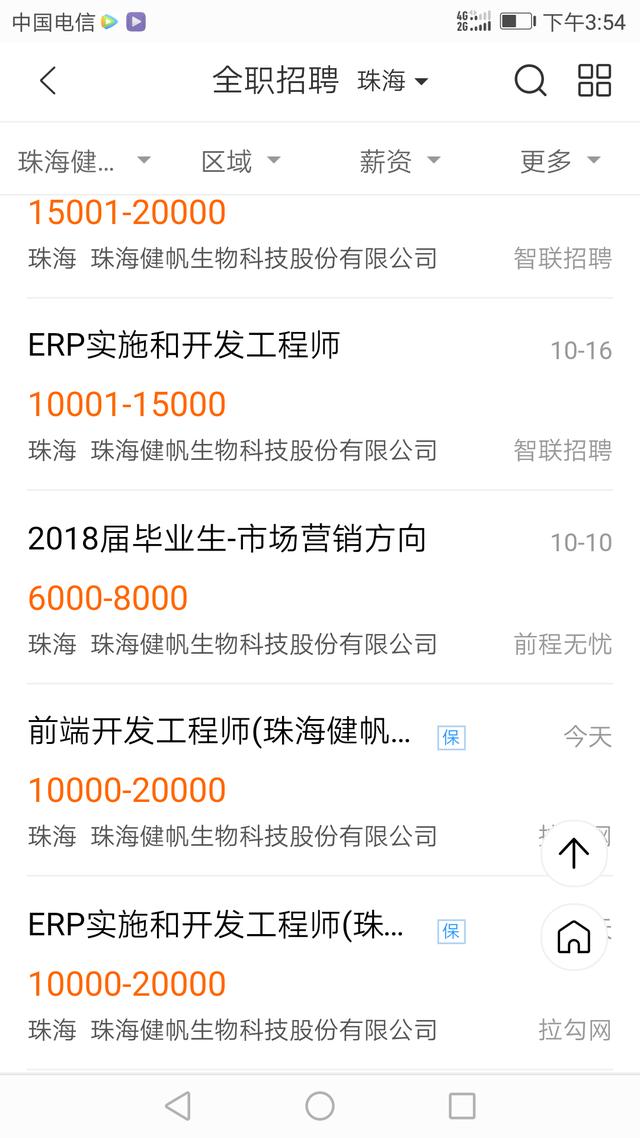
Task: Jump back to top of list
Action: coord(573,853)
